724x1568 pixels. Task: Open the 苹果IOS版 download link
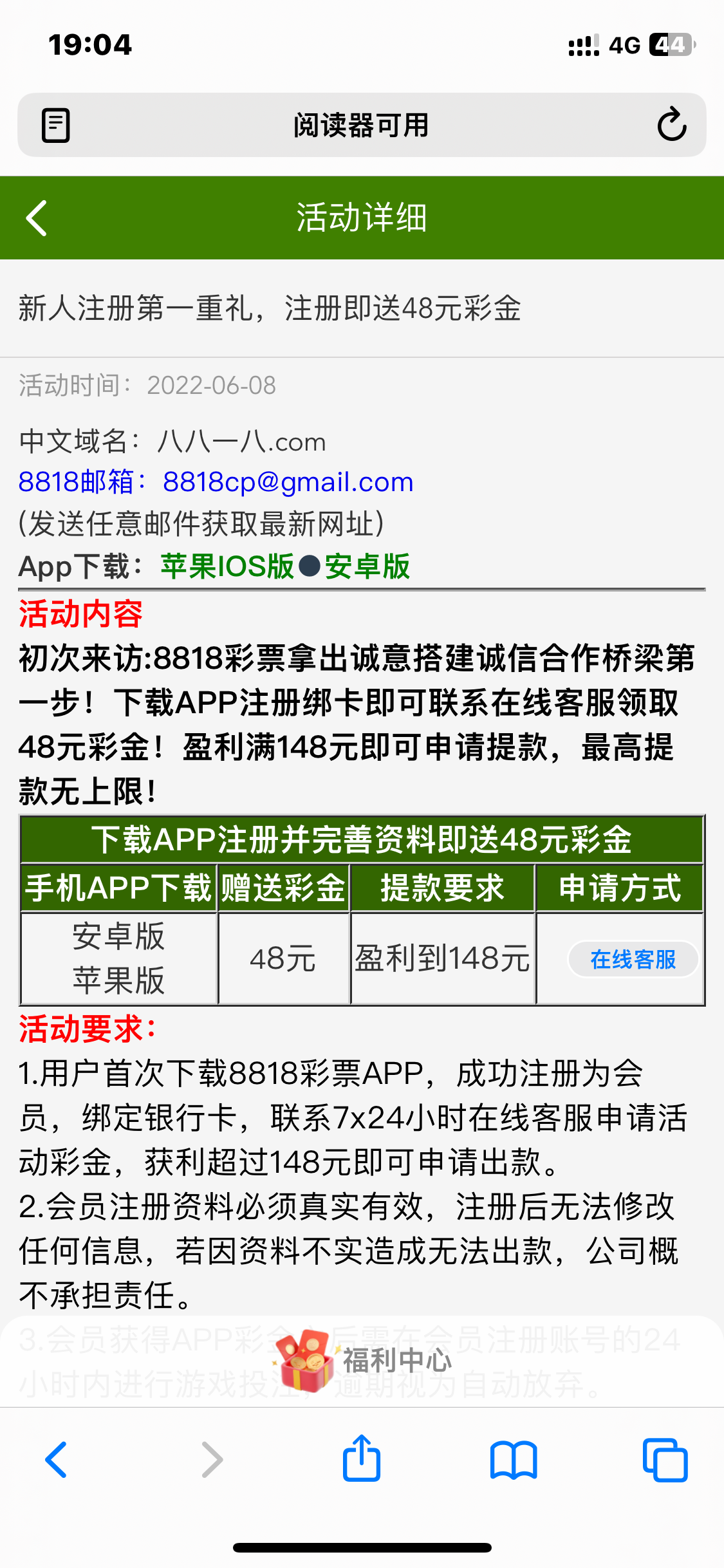click(227, 566)
